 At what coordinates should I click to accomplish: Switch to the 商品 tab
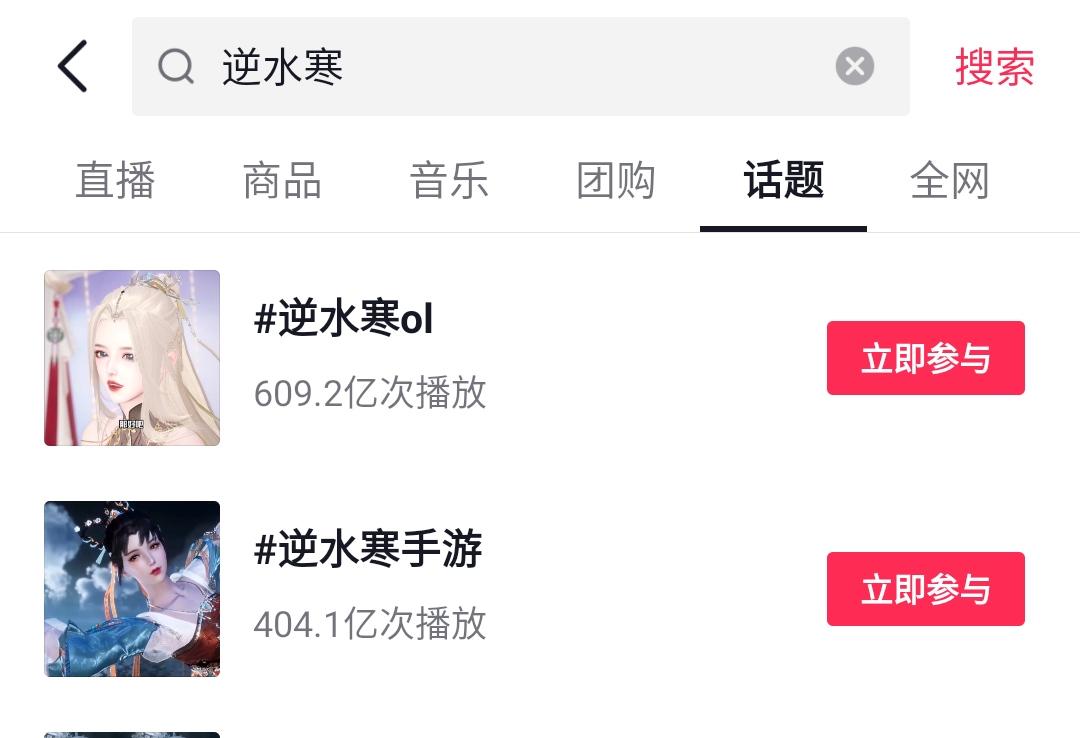click(282, 182)
